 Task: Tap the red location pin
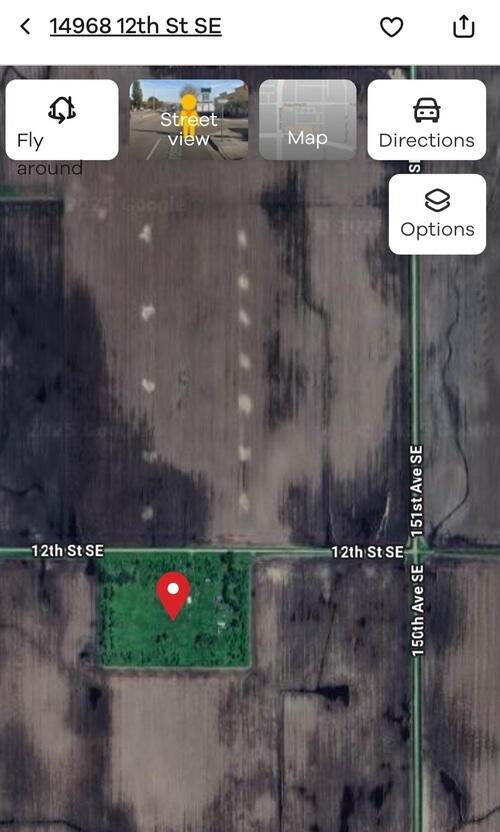[x=173, y=595]
